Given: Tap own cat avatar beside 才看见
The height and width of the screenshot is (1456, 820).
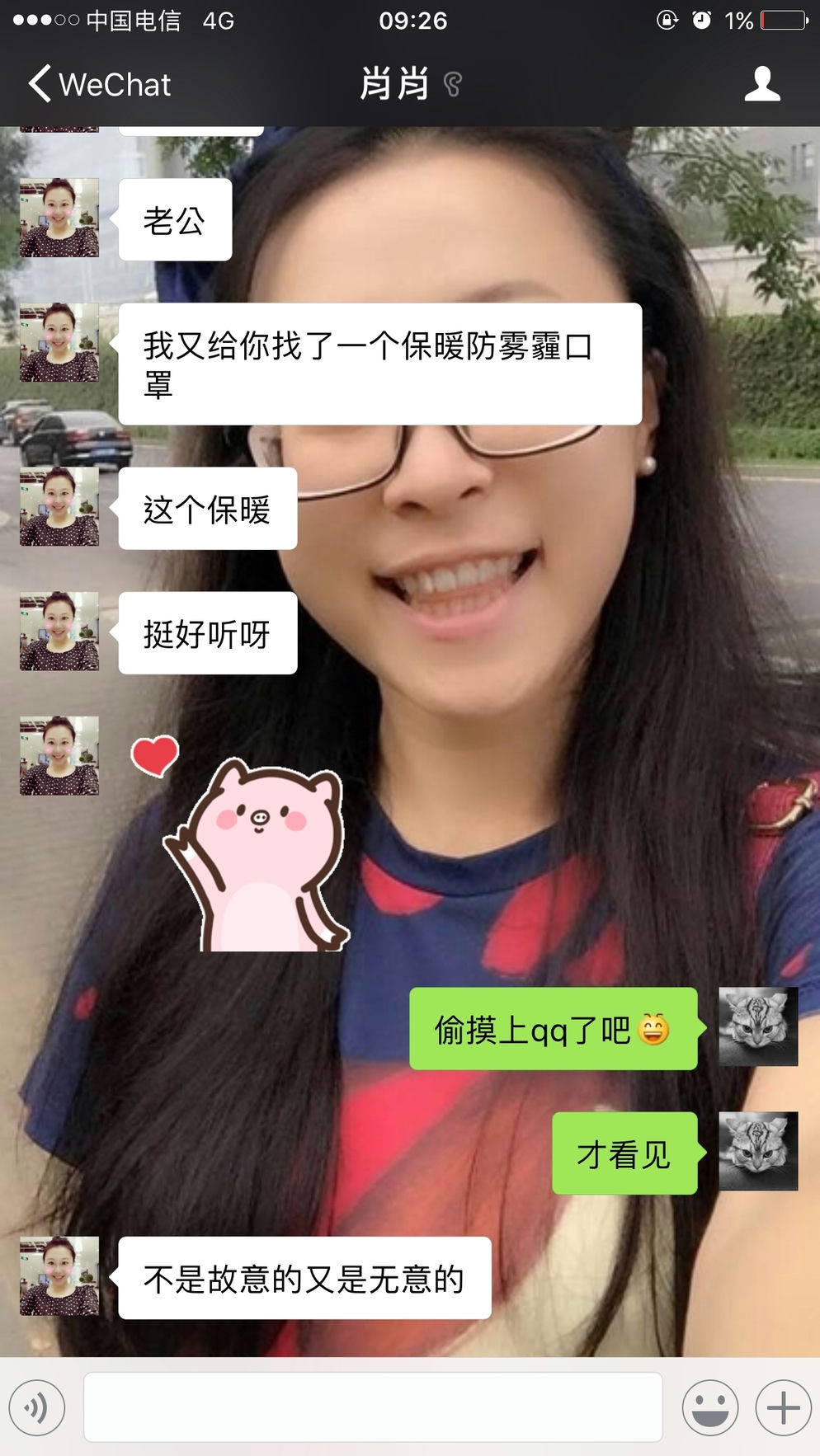Looking at the screenshot, I should coord(758,1151).
